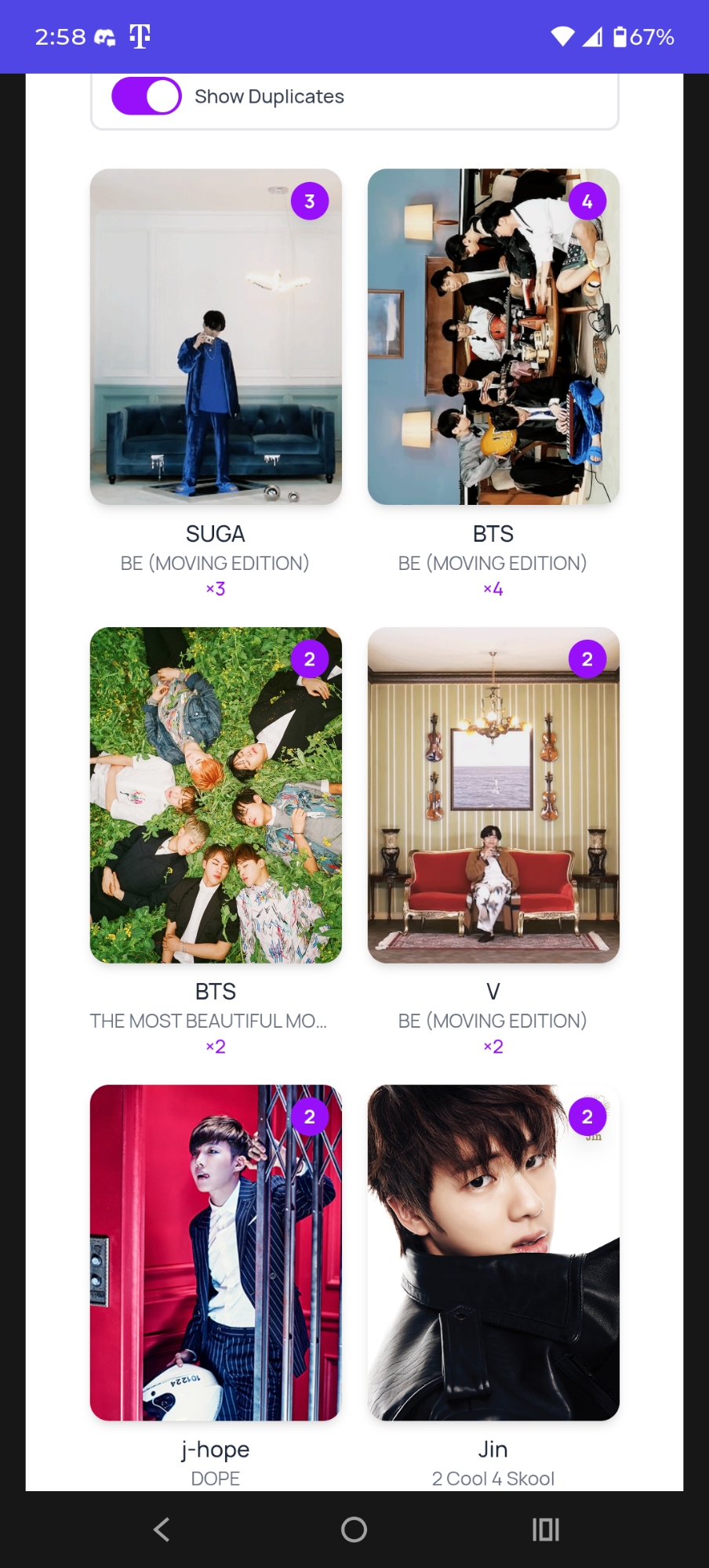Screen dimensions: 709x1568
Task: Open the SUGA BE (Moving Edition) card
Action: click(216, 337)
